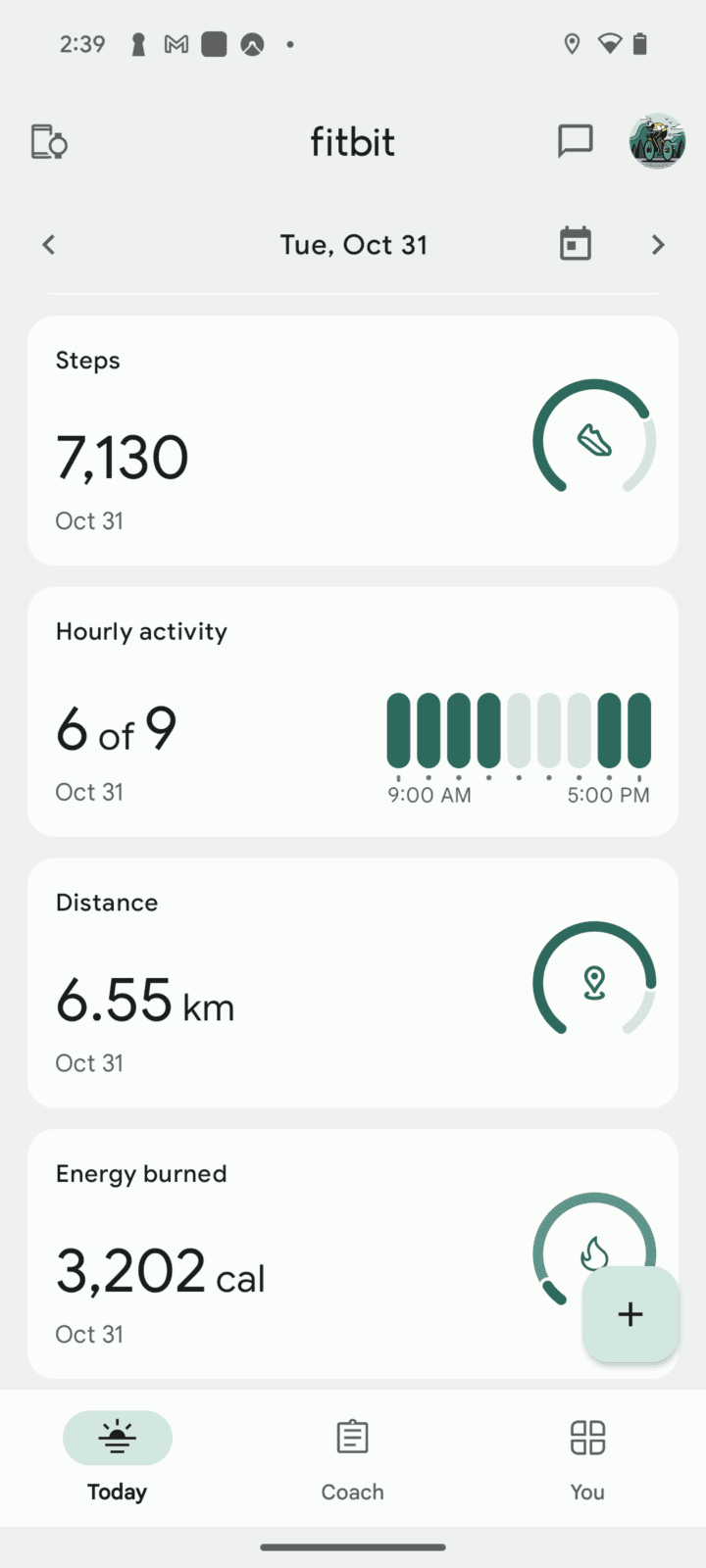Open the profile avatar
The width and height of the screenshot is (706, 1568).
657,142
